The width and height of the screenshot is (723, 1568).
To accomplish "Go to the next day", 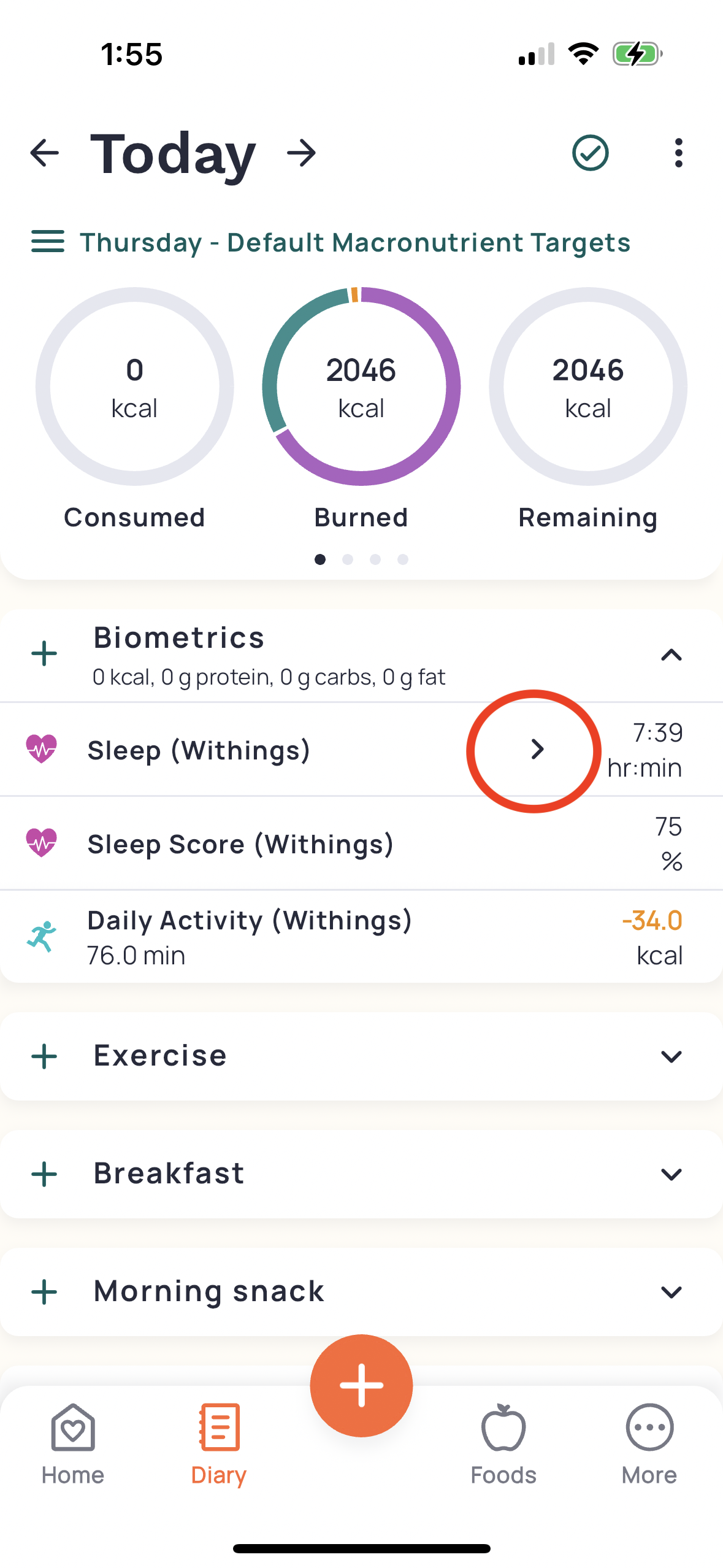I will pos(301,153).
